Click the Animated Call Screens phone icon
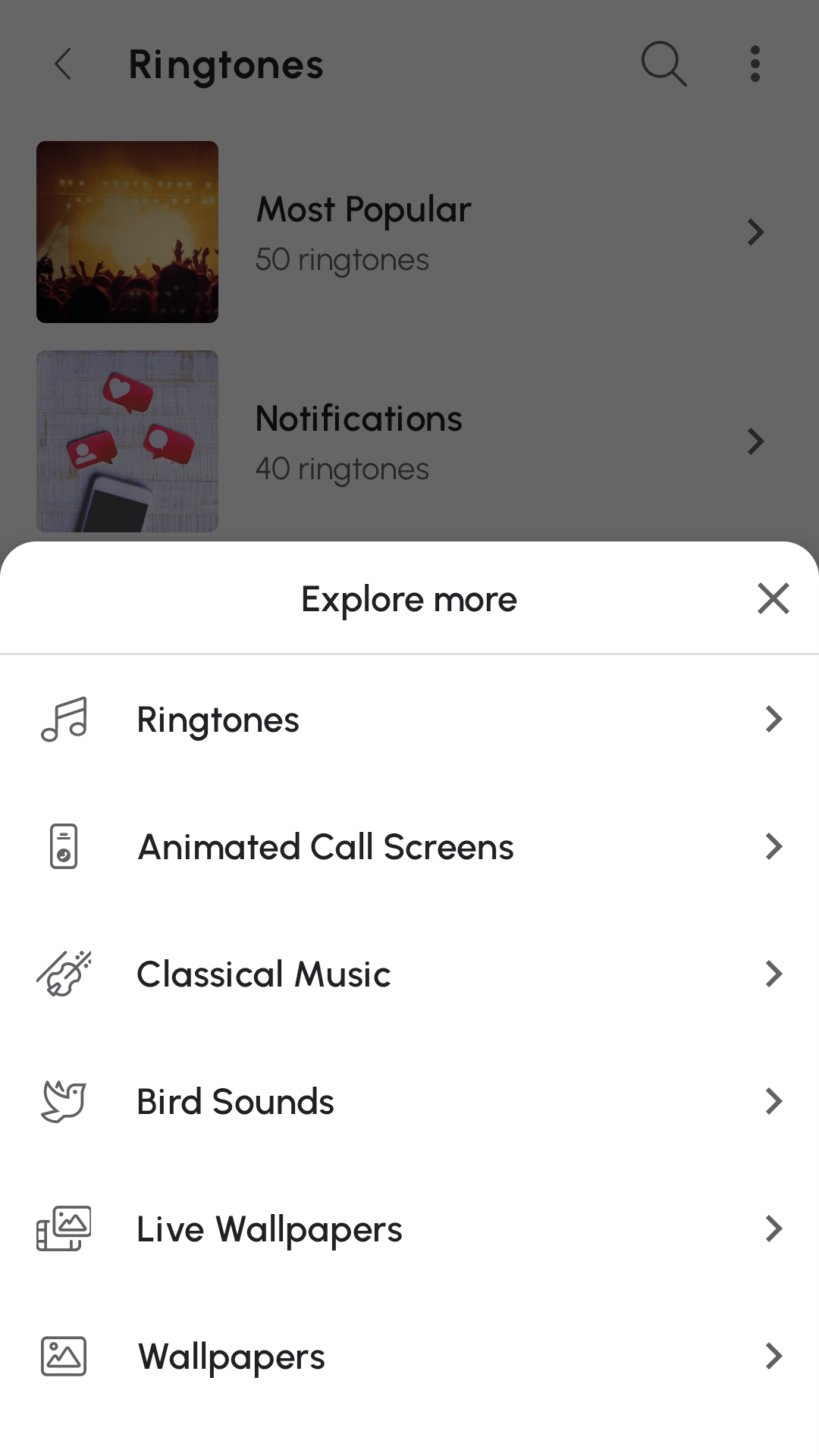819x1456 pixels. pyautogui.click(x=64, y=846)
